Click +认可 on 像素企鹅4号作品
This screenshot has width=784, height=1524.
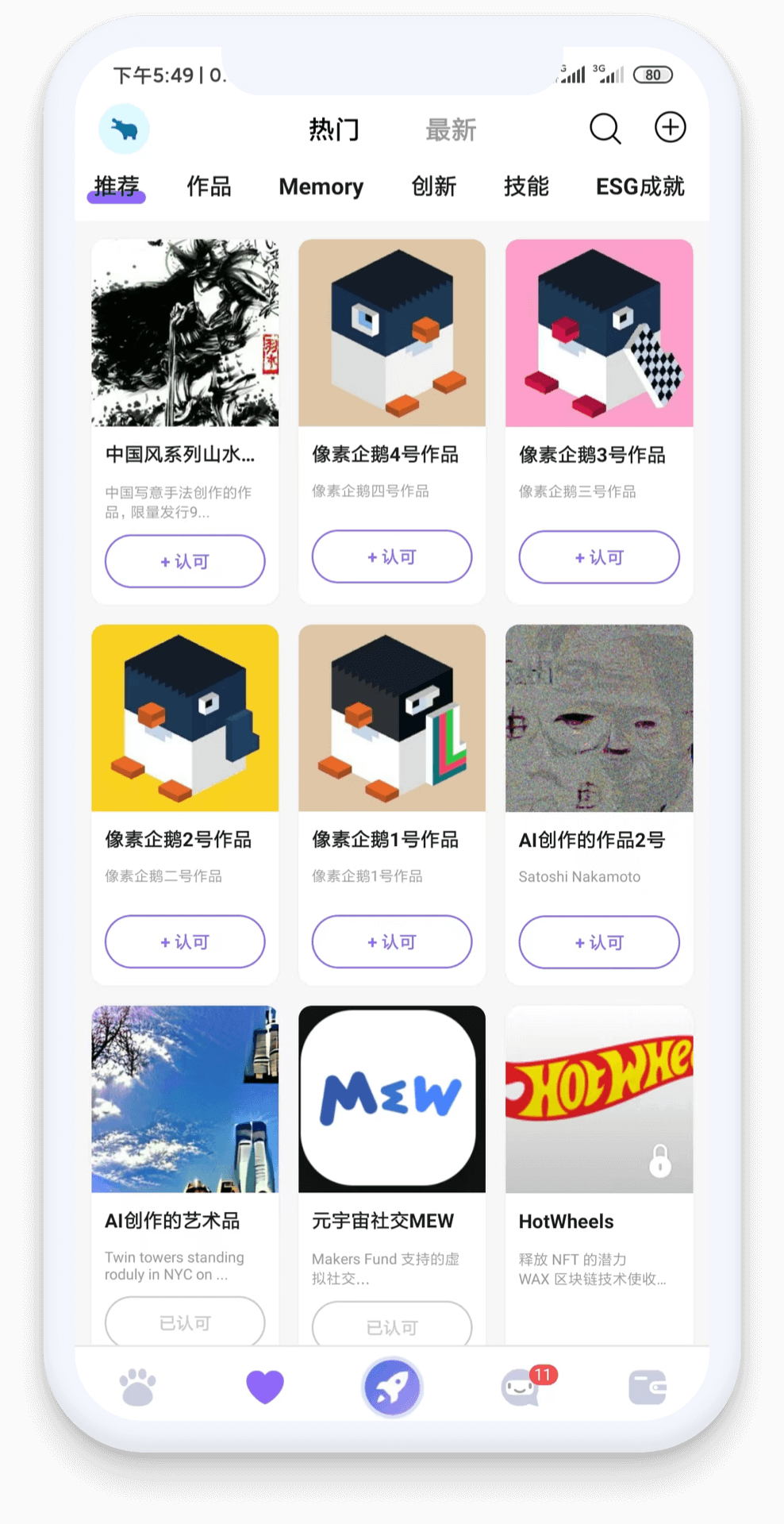(391, 557)
